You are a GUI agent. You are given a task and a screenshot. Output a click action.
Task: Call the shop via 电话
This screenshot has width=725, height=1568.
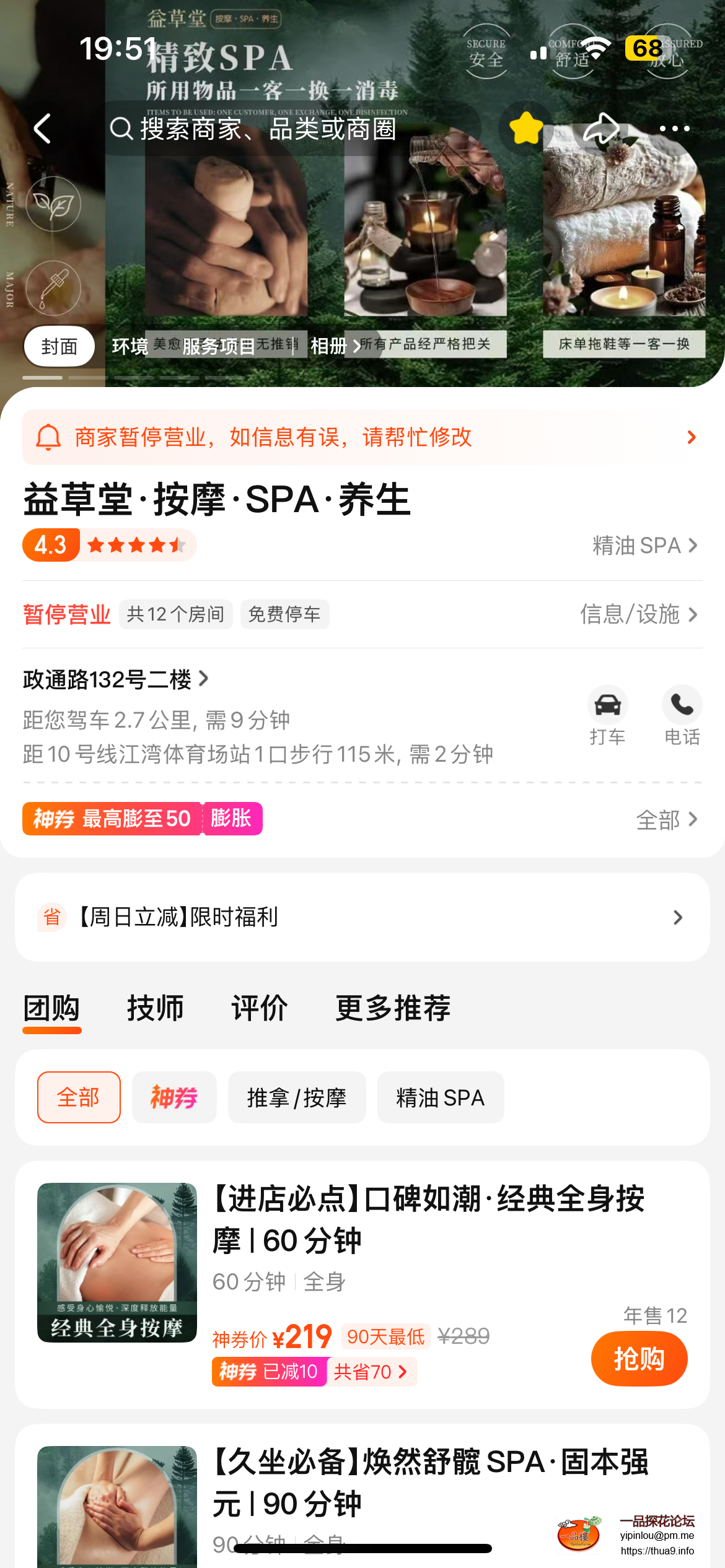pos(682,715)
